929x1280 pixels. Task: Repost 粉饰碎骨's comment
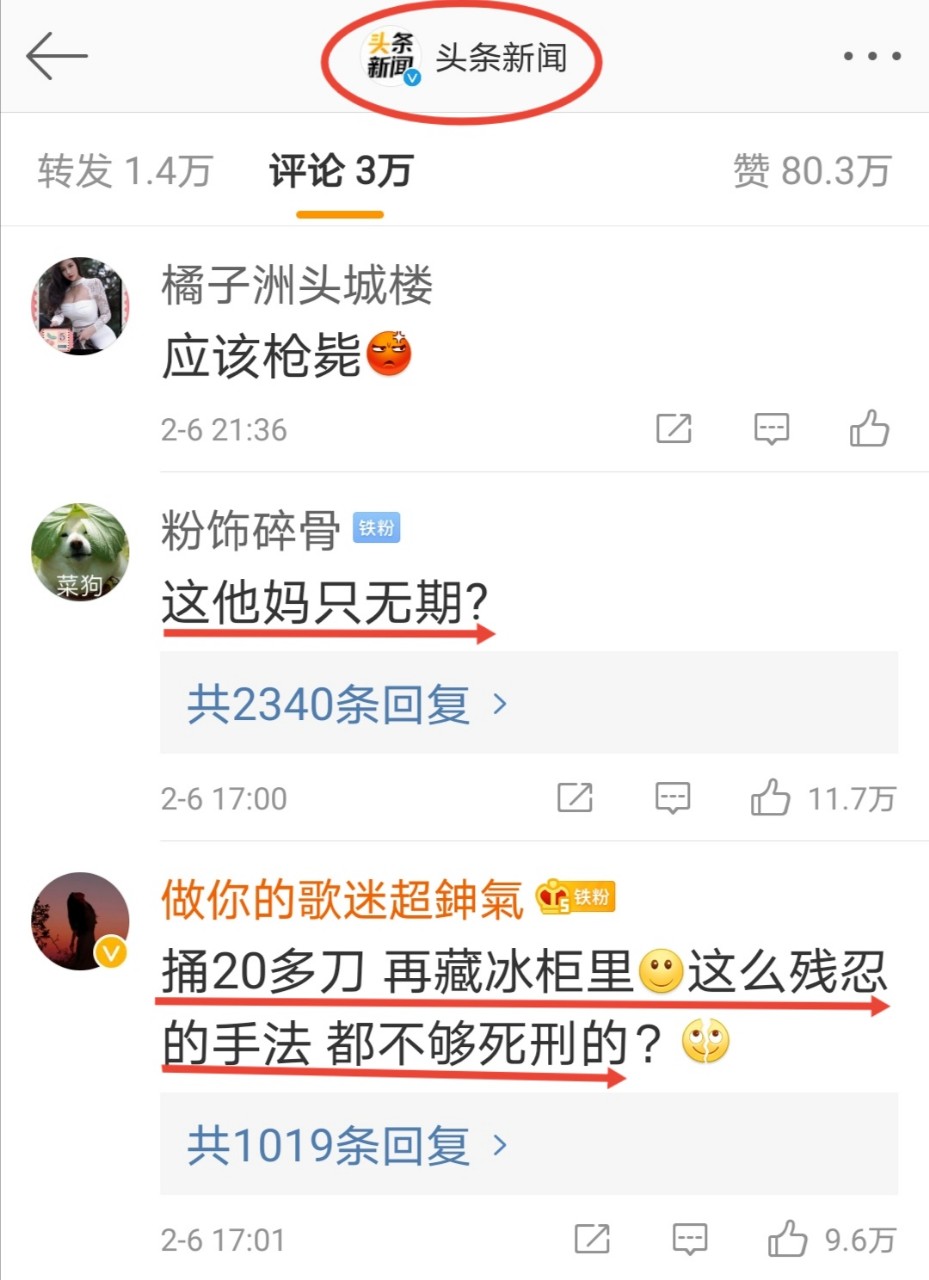(575, 798)
